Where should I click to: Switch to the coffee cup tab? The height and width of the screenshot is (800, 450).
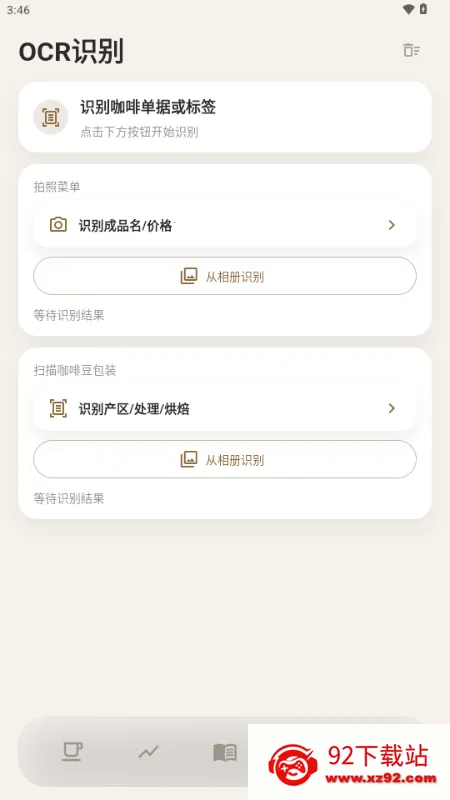[72, 752]
